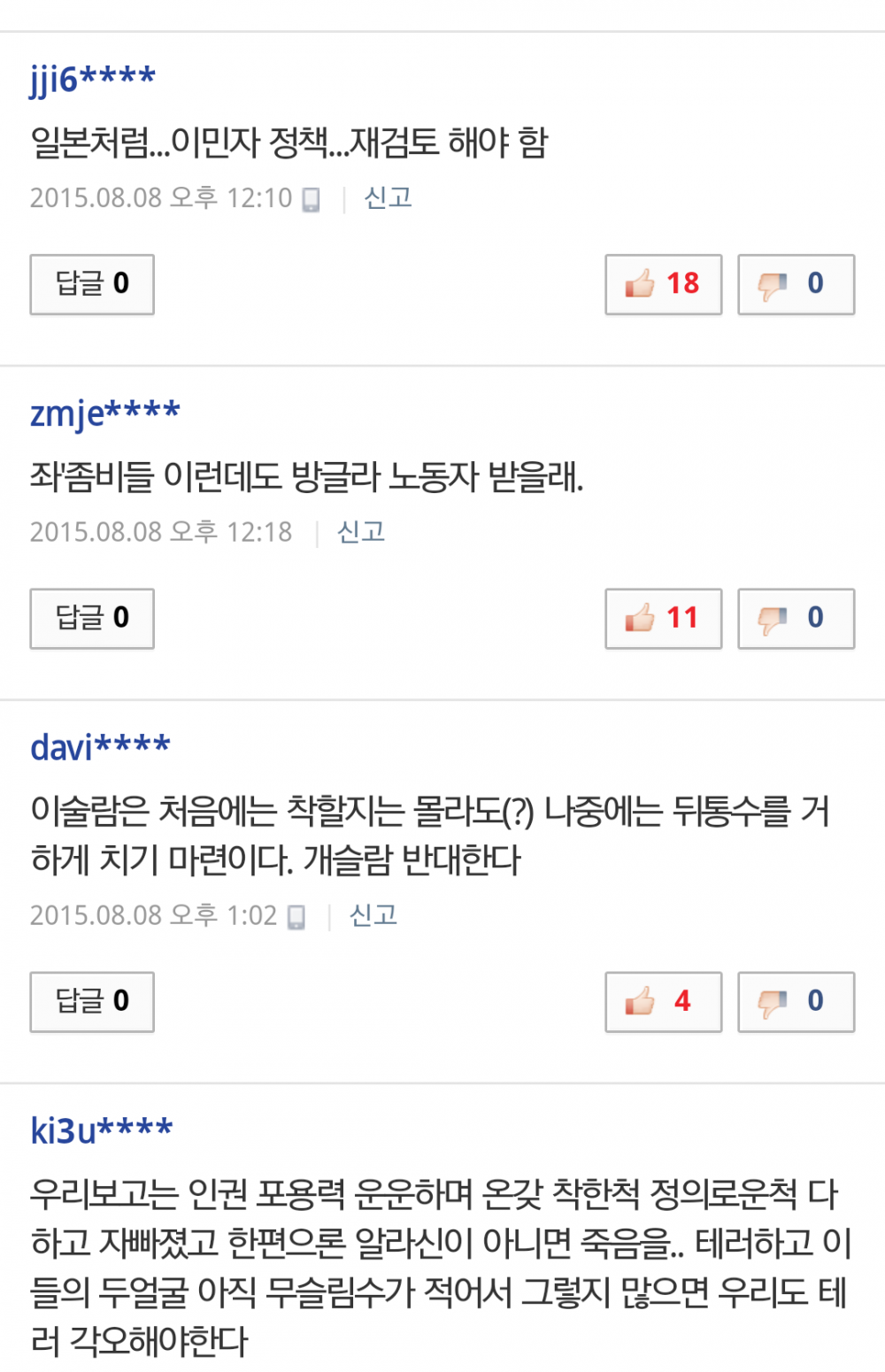
Task: Report the zmje**** comment via 신고 link
Action: pos(363,532)
